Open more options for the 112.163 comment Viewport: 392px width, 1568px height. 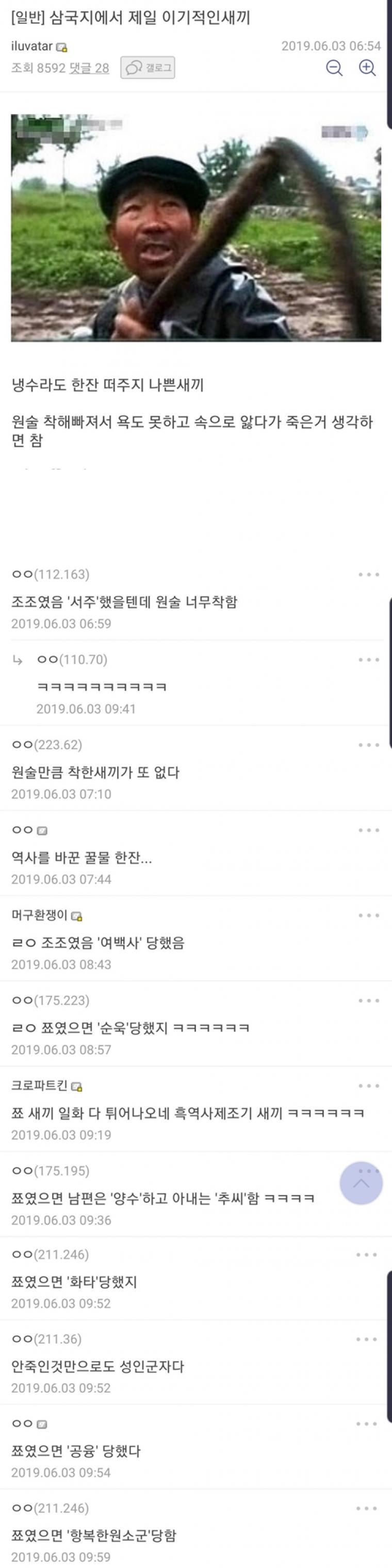tap(369, 575)
